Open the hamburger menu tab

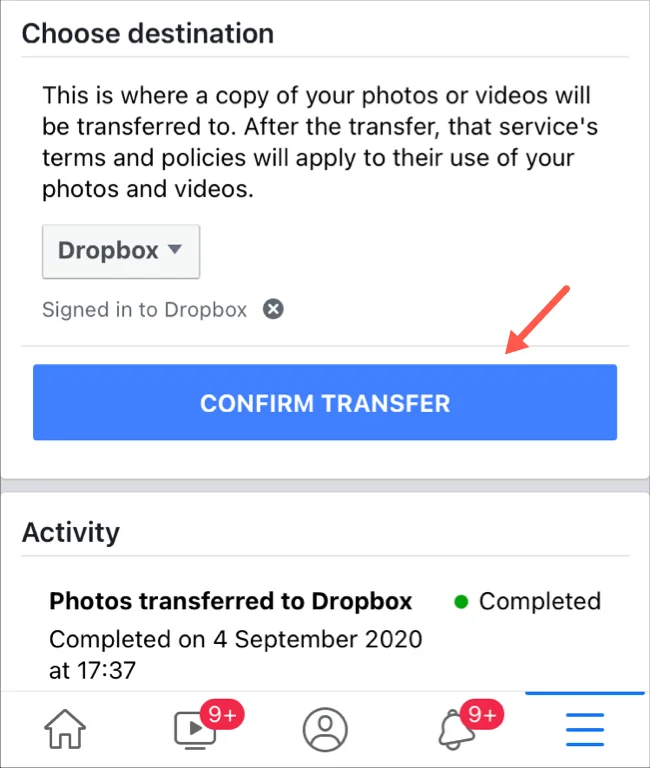pos(585,729)
